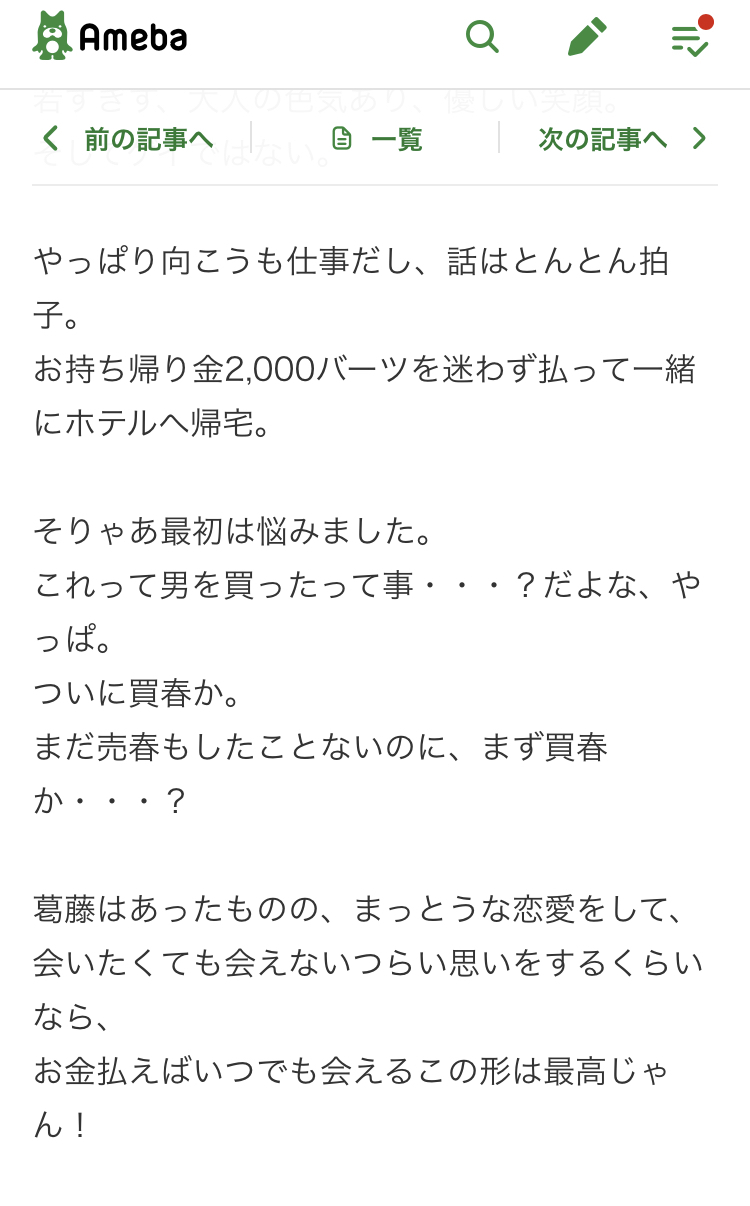Screen dimensions: 750x1206
Task: Go to the Ameba home logo
Action: coord(110,36)
